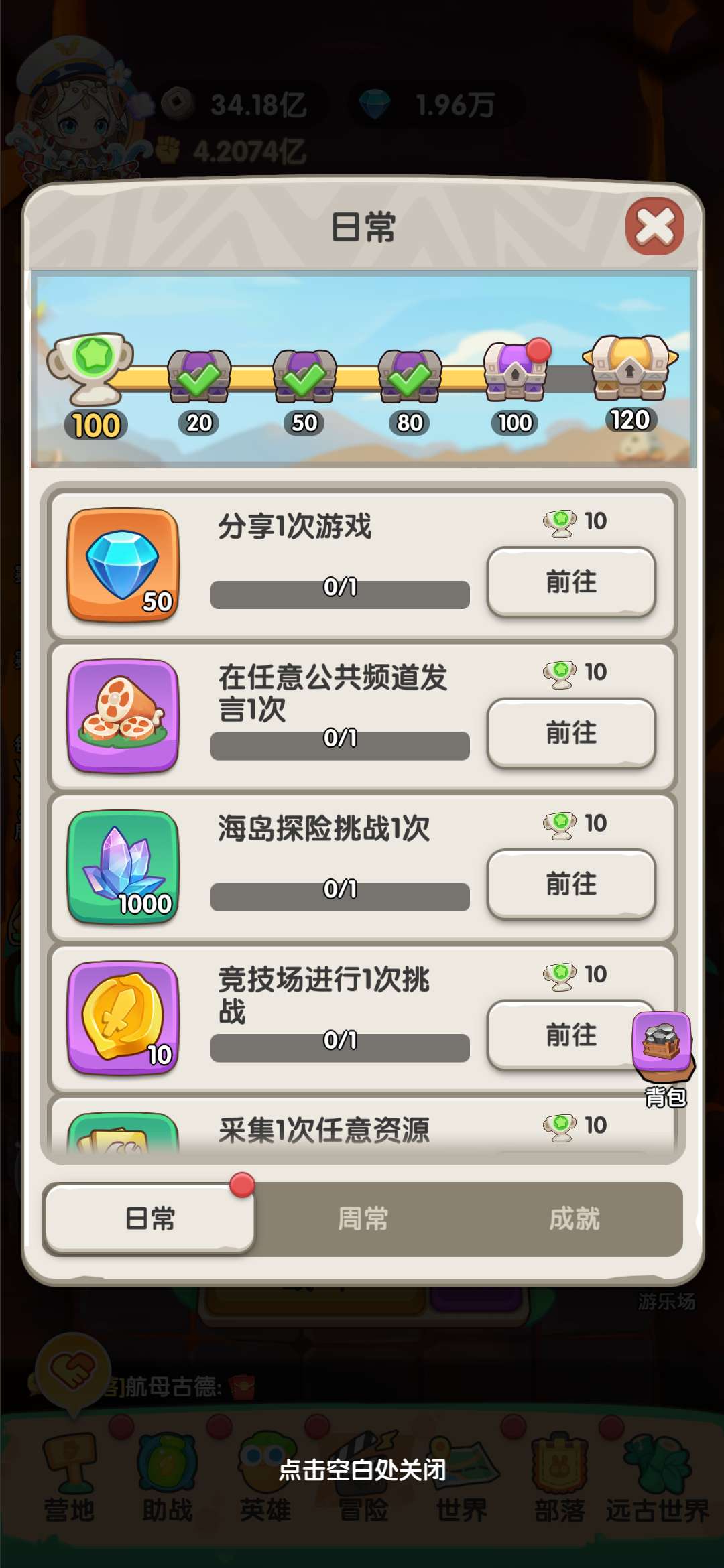Select the 日常 tab
724x1568 pixels.
149,1218
